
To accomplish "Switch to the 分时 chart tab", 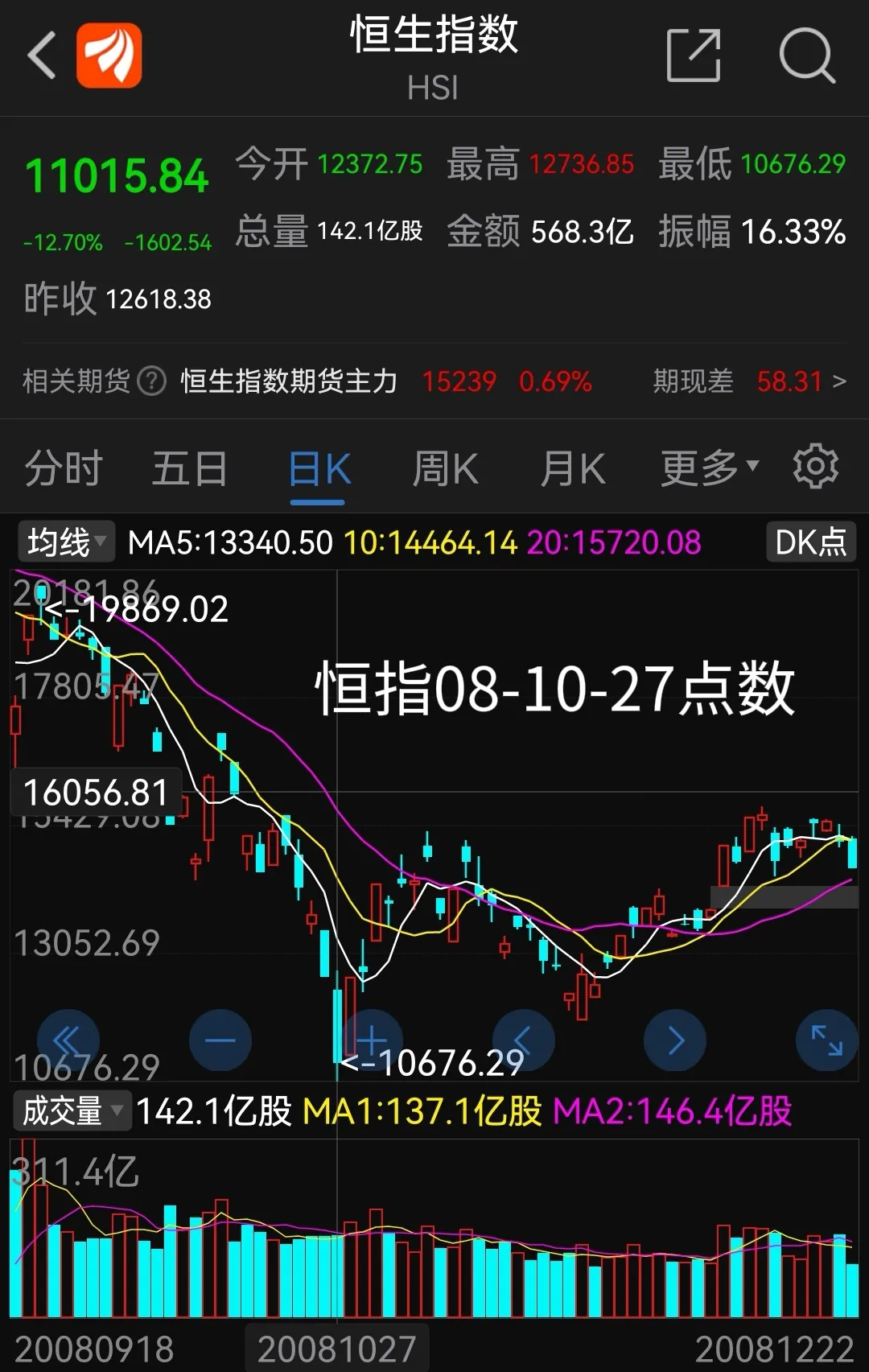I will pyautogui.click(x=63, y=468).
